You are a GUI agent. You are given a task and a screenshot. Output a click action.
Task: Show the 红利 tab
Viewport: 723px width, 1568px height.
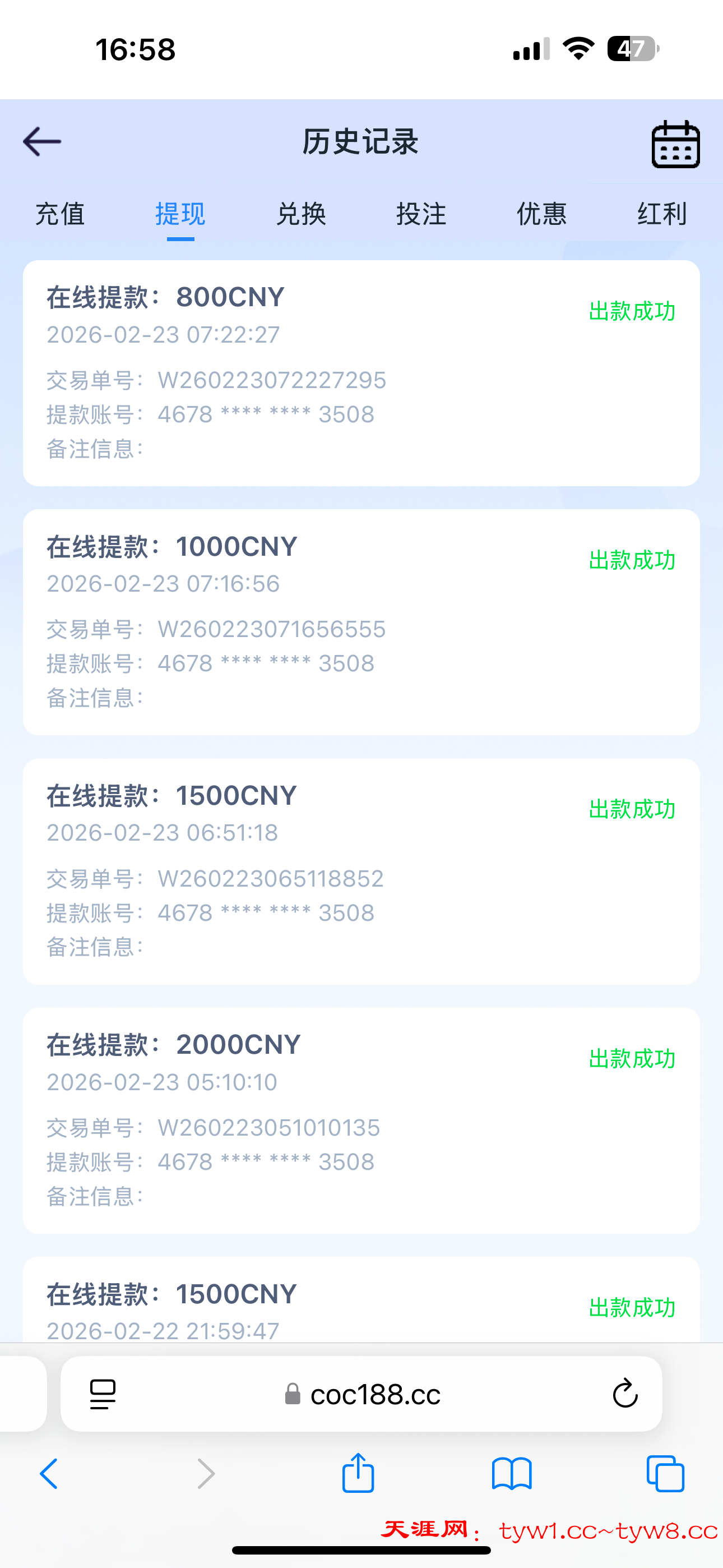click(x=661, y=214)
